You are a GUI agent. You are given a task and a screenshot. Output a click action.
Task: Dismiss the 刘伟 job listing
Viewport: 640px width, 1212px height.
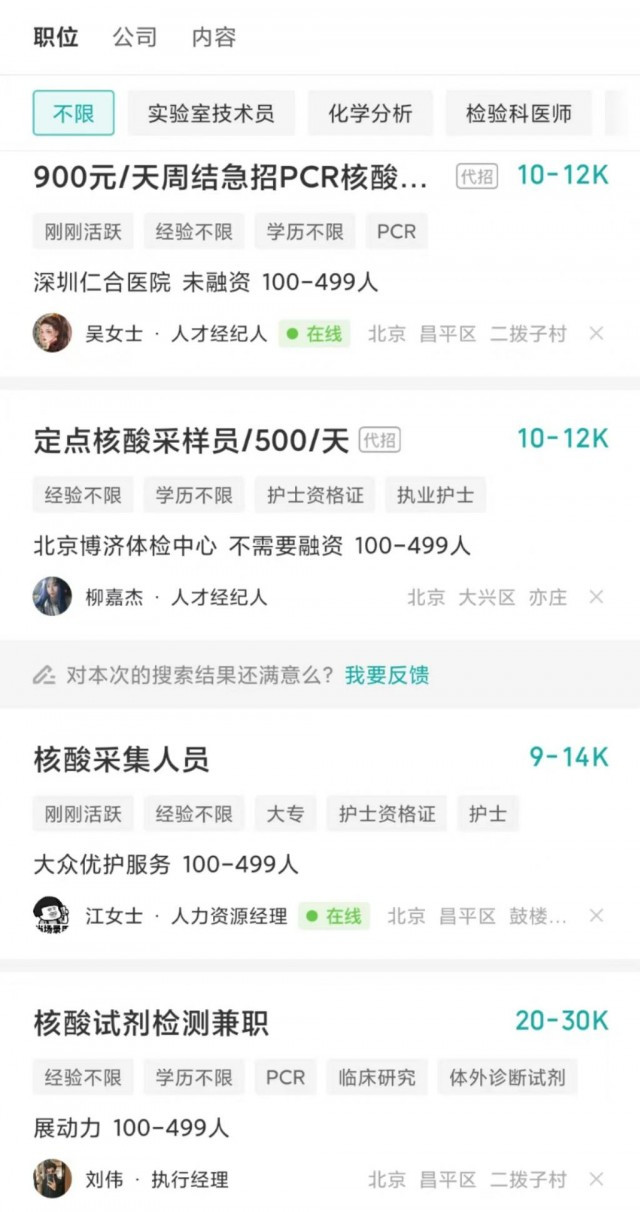click(x=596, y=1180)
